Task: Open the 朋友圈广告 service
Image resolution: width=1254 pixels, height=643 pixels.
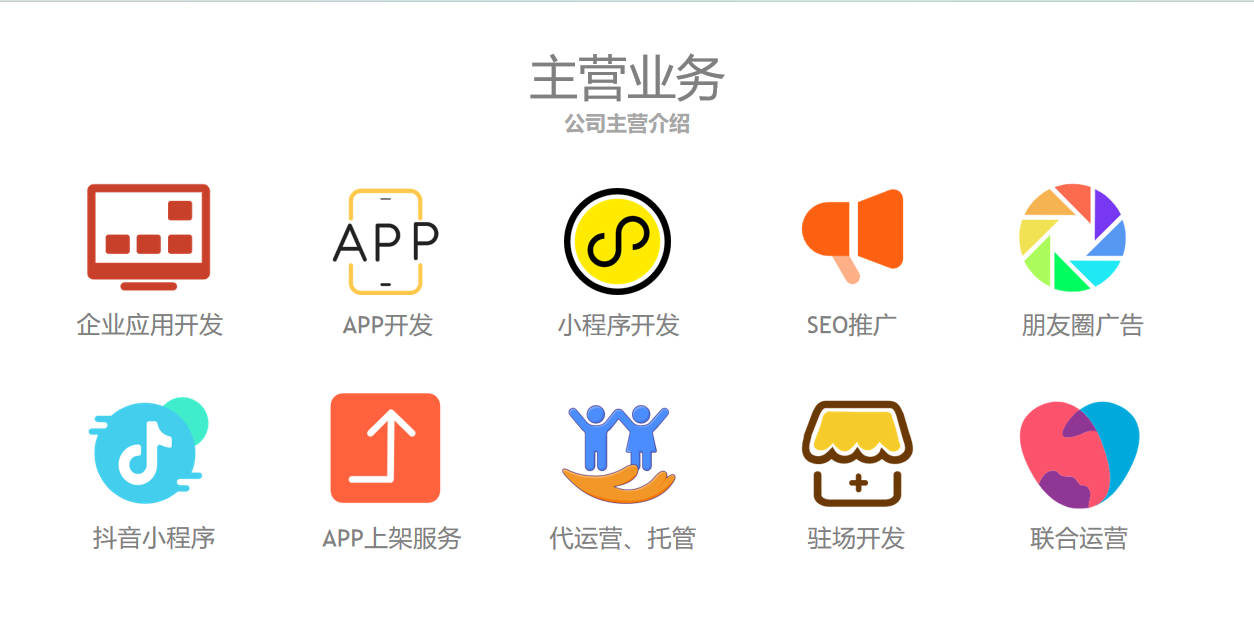Action: pyautogui.click(x=1073, y=238)
